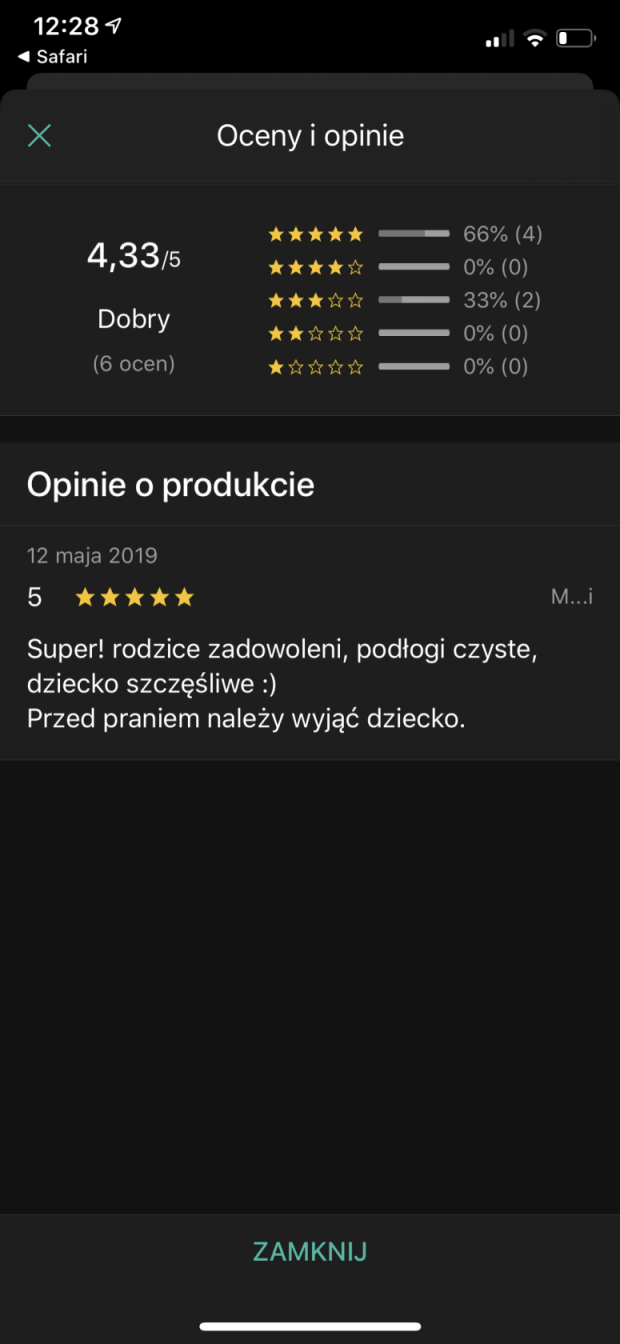The image size is (620, 1344).
Task: Return to Safari via the back link
Action: click(52, 57)
